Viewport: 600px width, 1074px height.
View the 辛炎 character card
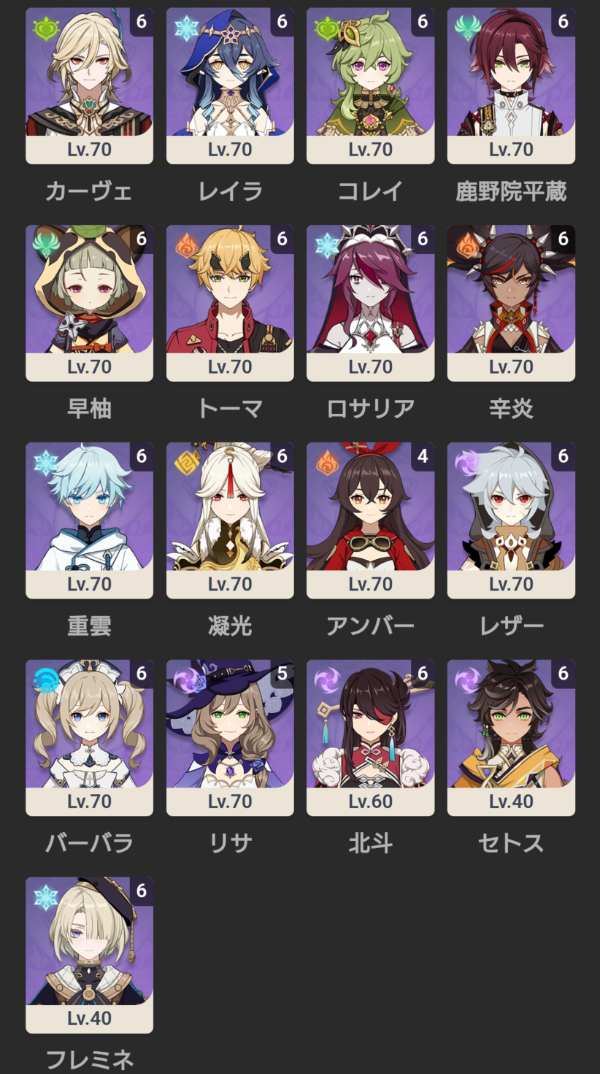(511, 303)
